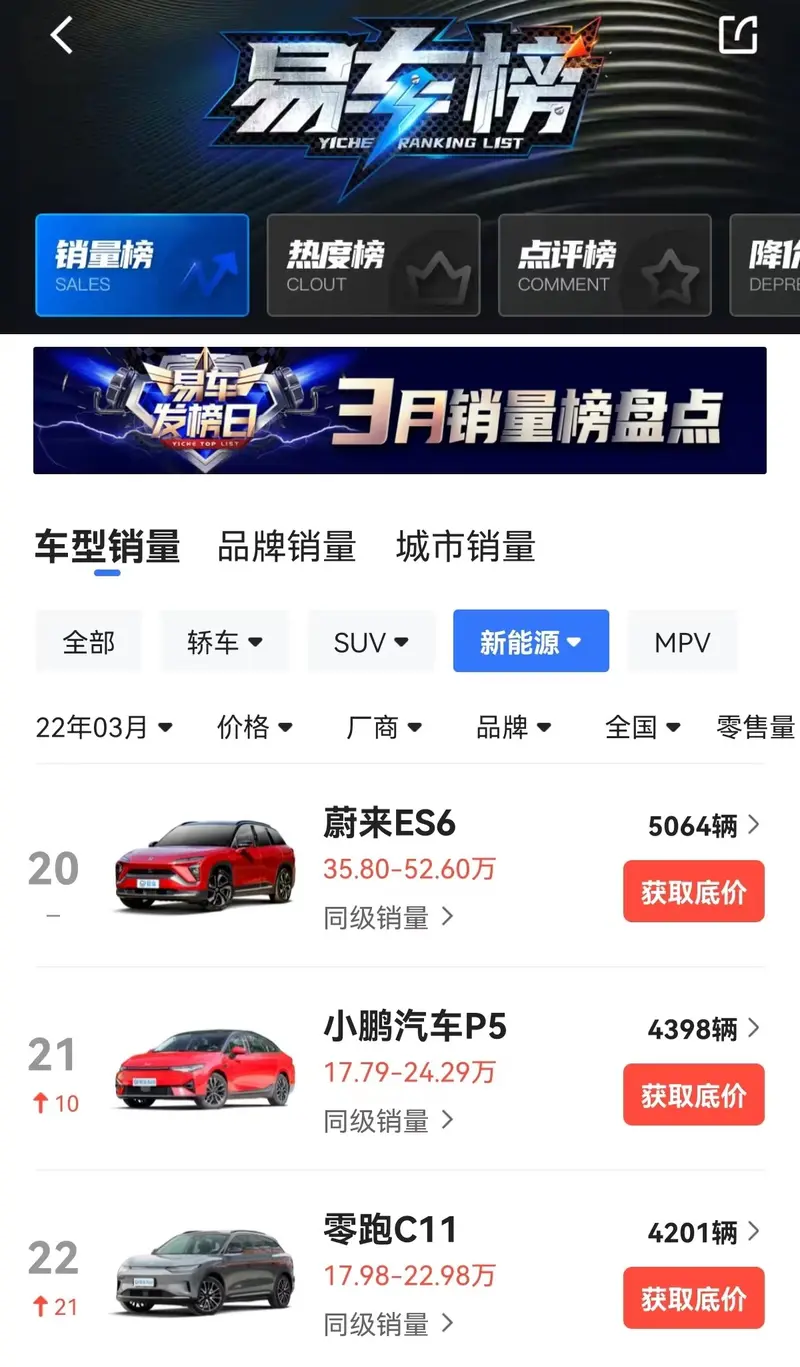Open the 全国 region dropdown
The image size is (800, 1367).
(x=643, y=727)
